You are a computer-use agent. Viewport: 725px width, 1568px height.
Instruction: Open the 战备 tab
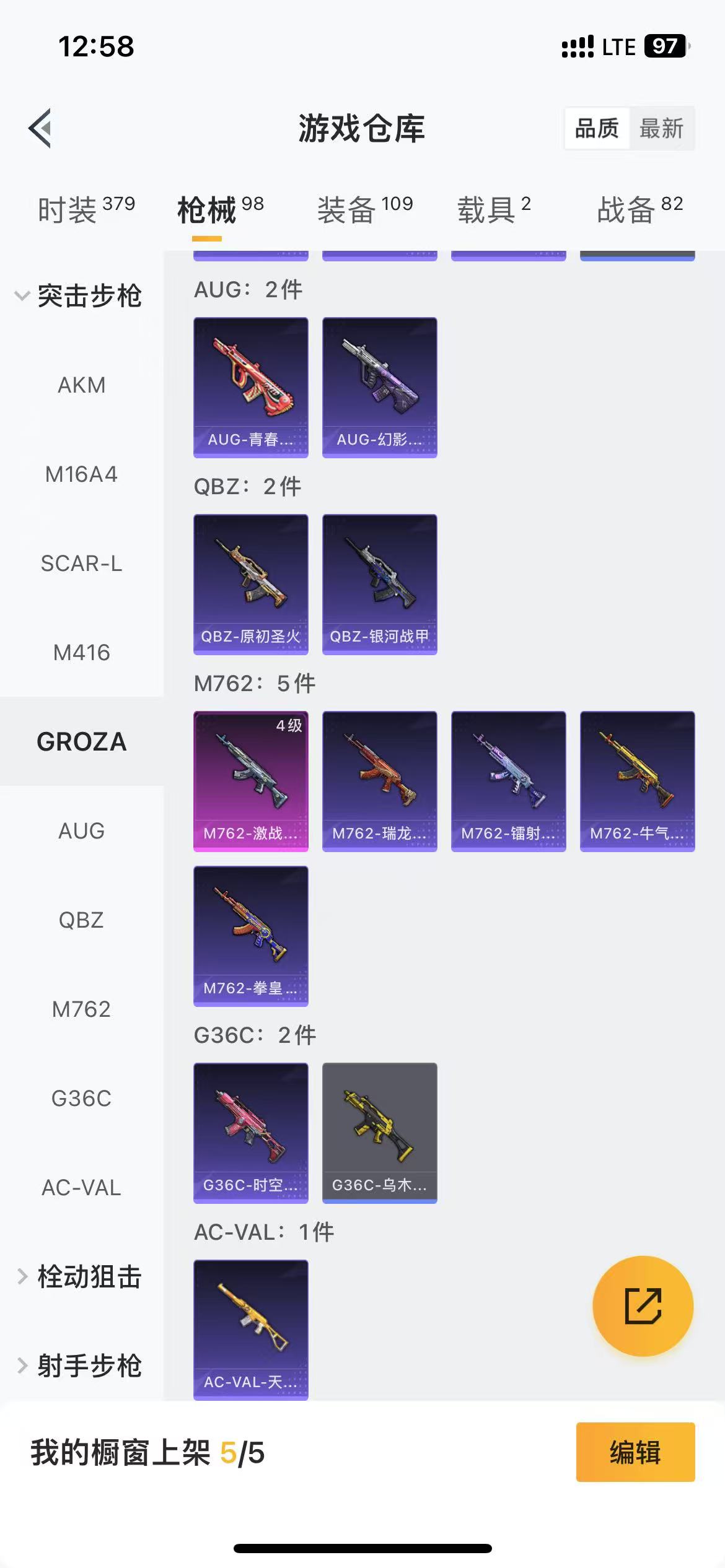pyautogui.click(x=639, y=209)
